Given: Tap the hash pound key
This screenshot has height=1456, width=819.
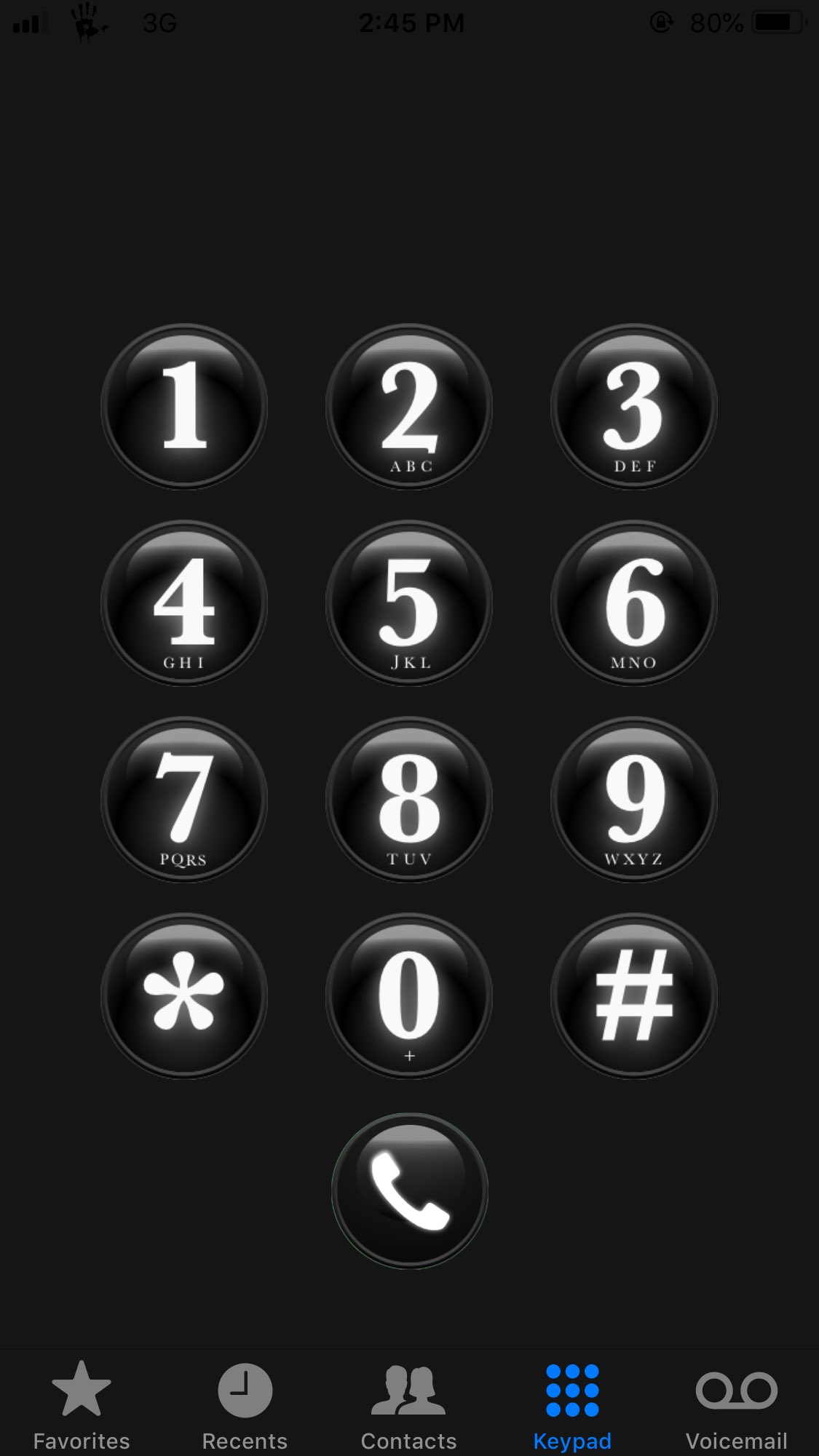Looking at the screenshot, I should click(634, 995).
